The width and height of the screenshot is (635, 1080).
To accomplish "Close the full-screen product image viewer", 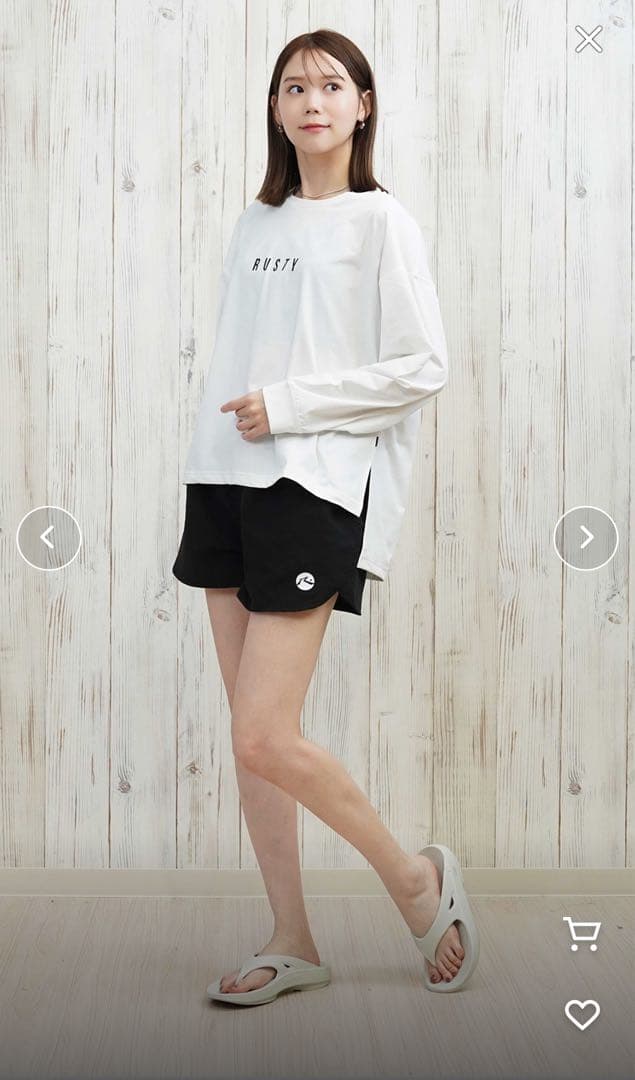I will (x=588, y=39).
